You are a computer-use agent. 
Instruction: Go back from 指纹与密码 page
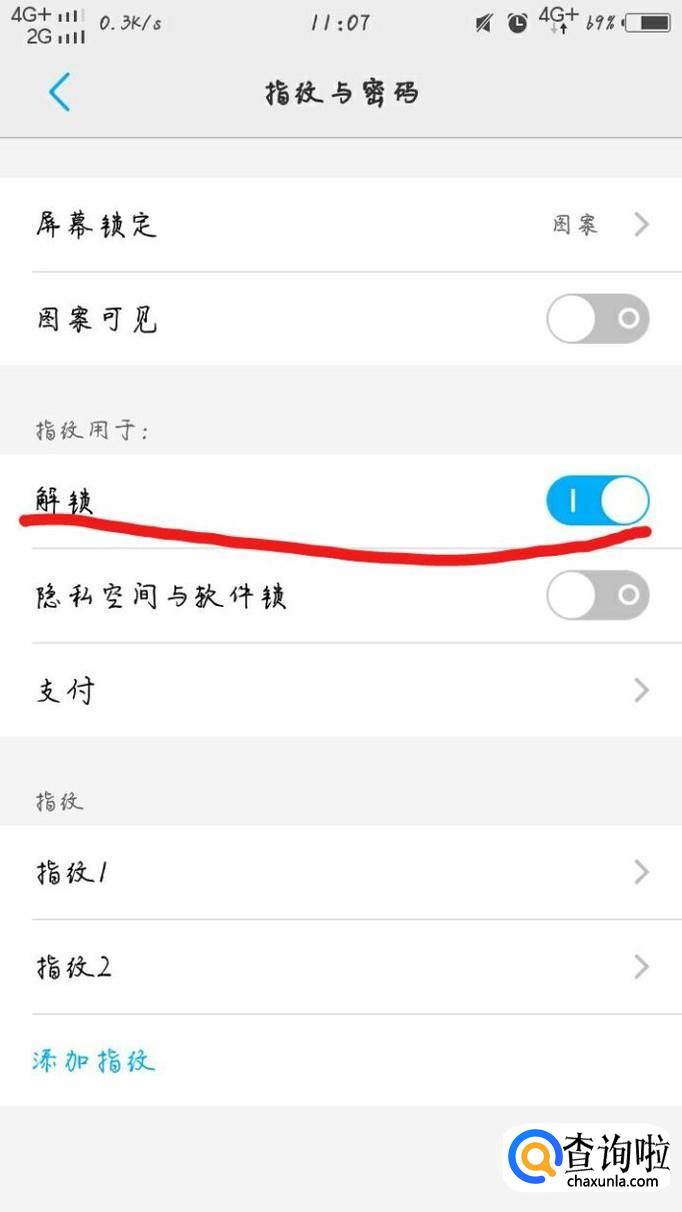pyautogui.click(x=60, y=93)
